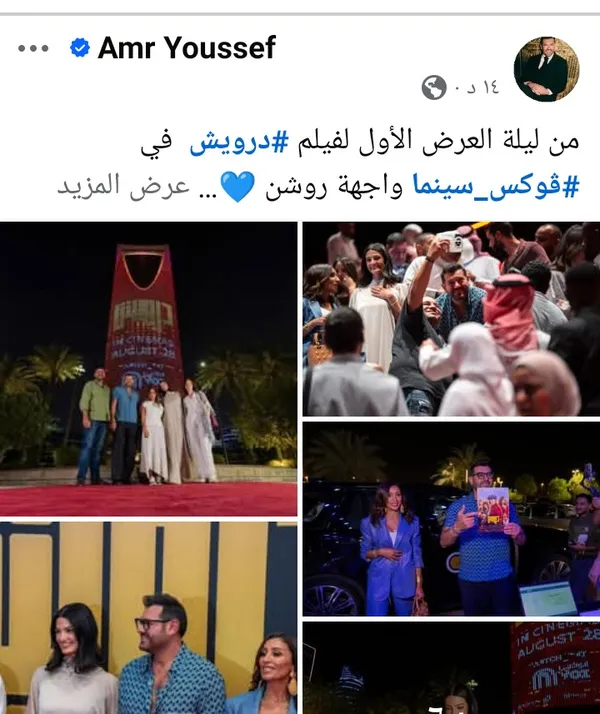Open Amr Youssef's profile picture
The width and height of the screenshot is (600, 714).
pos(546,70)
